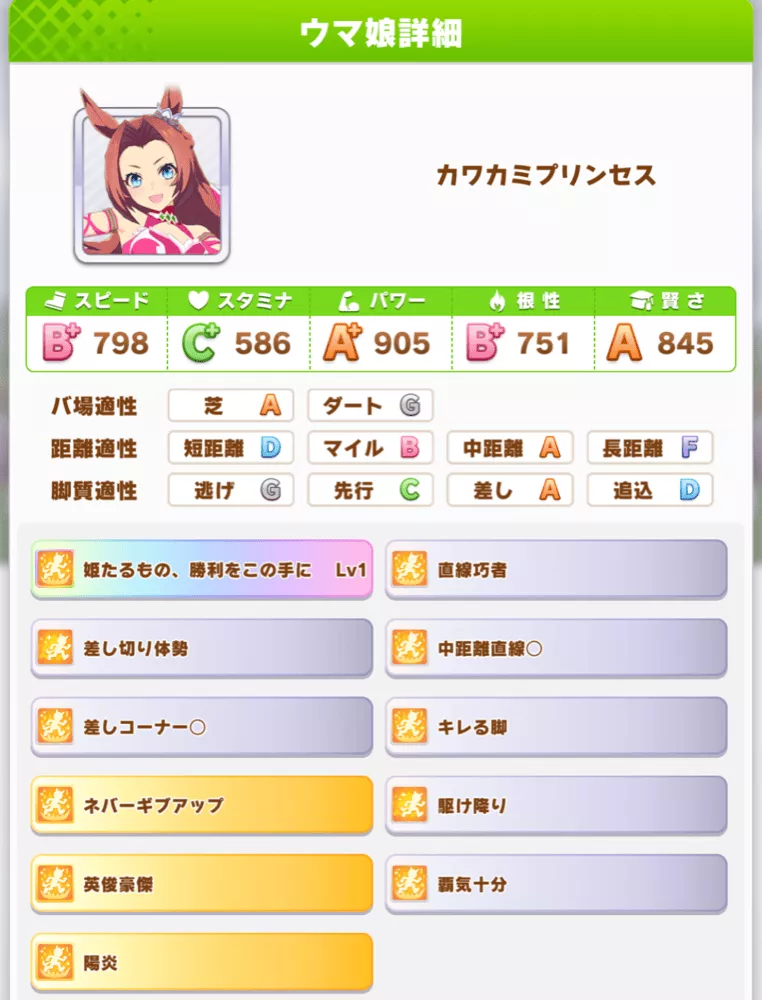Click the skill icon beside キレる脚
This screenshot has width=762, height=1000.
pyautogui.click(x=410, y=727)
